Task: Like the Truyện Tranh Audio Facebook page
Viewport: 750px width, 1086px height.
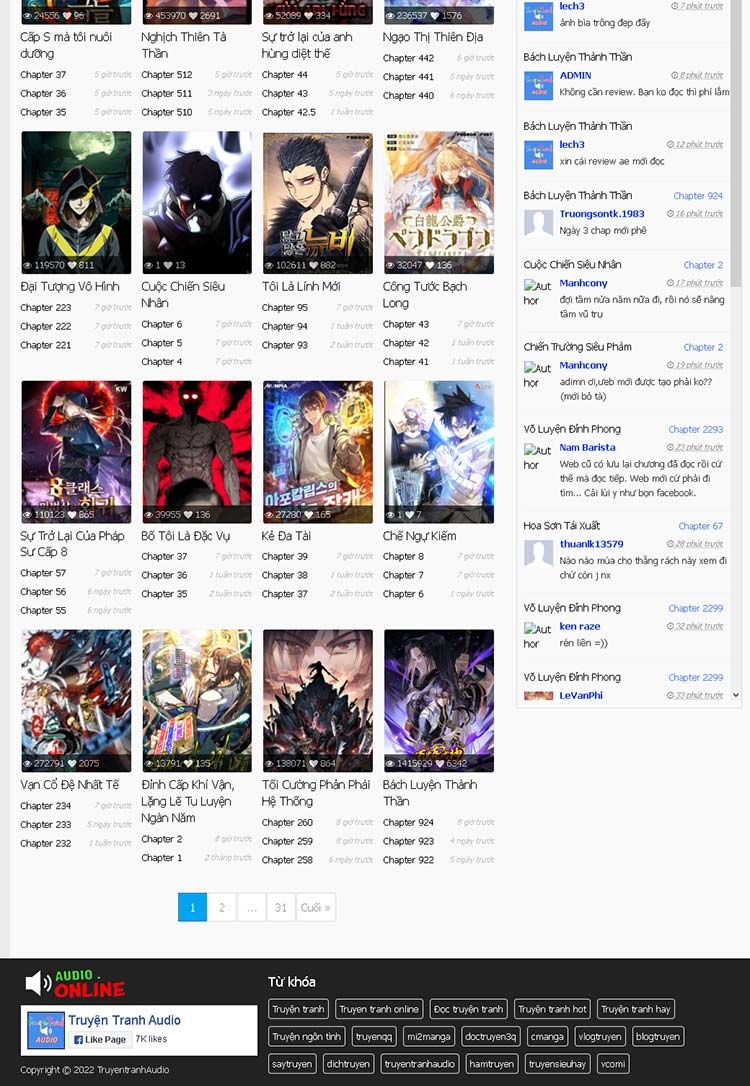Action: (98, 1040)
